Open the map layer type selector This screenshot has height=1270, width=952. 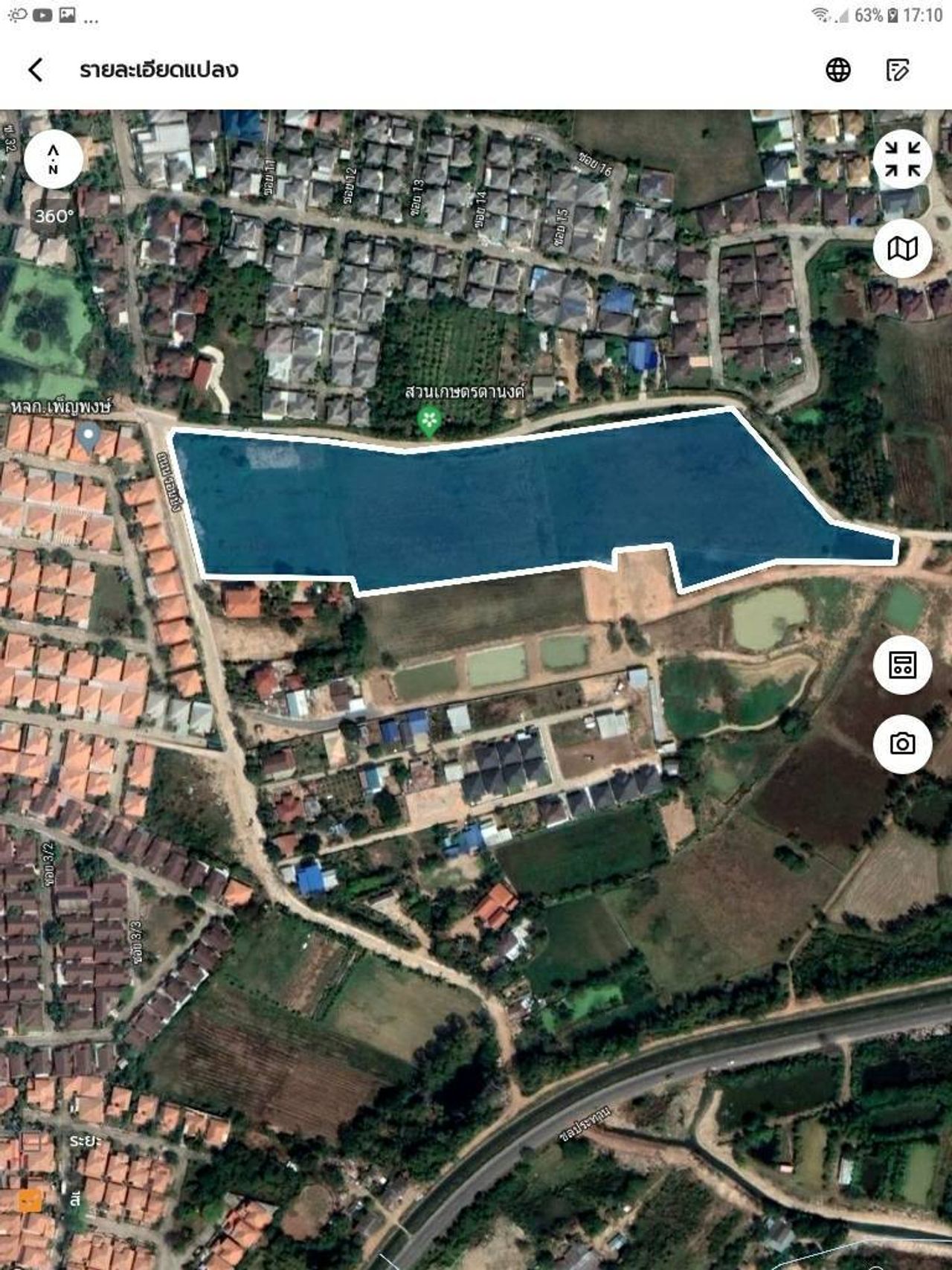[902, 248]
